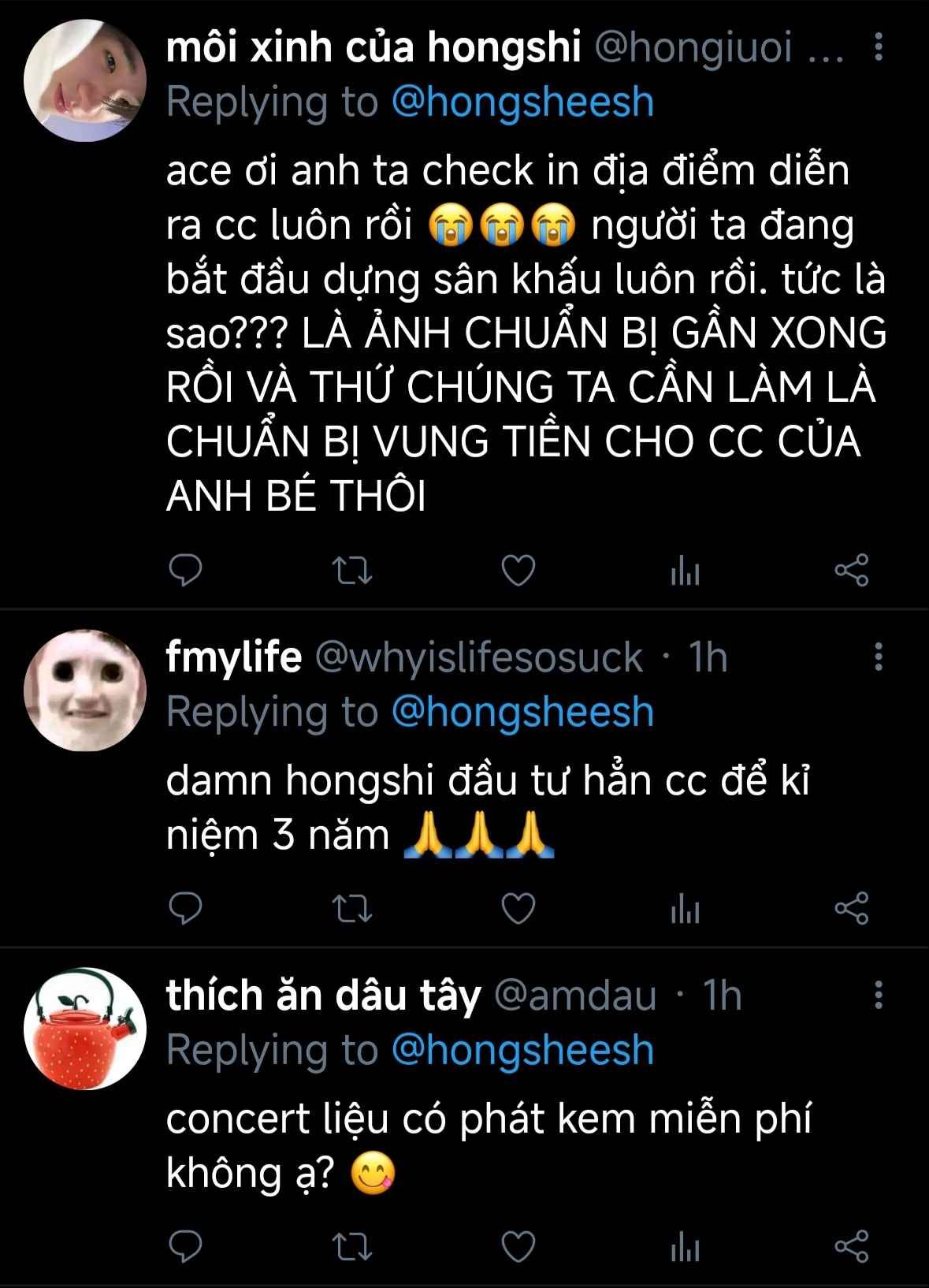929x1288 pixels.
Task: Open overflow menu on môi xinh của hongshi's tweet
Action: coord(879,49)
